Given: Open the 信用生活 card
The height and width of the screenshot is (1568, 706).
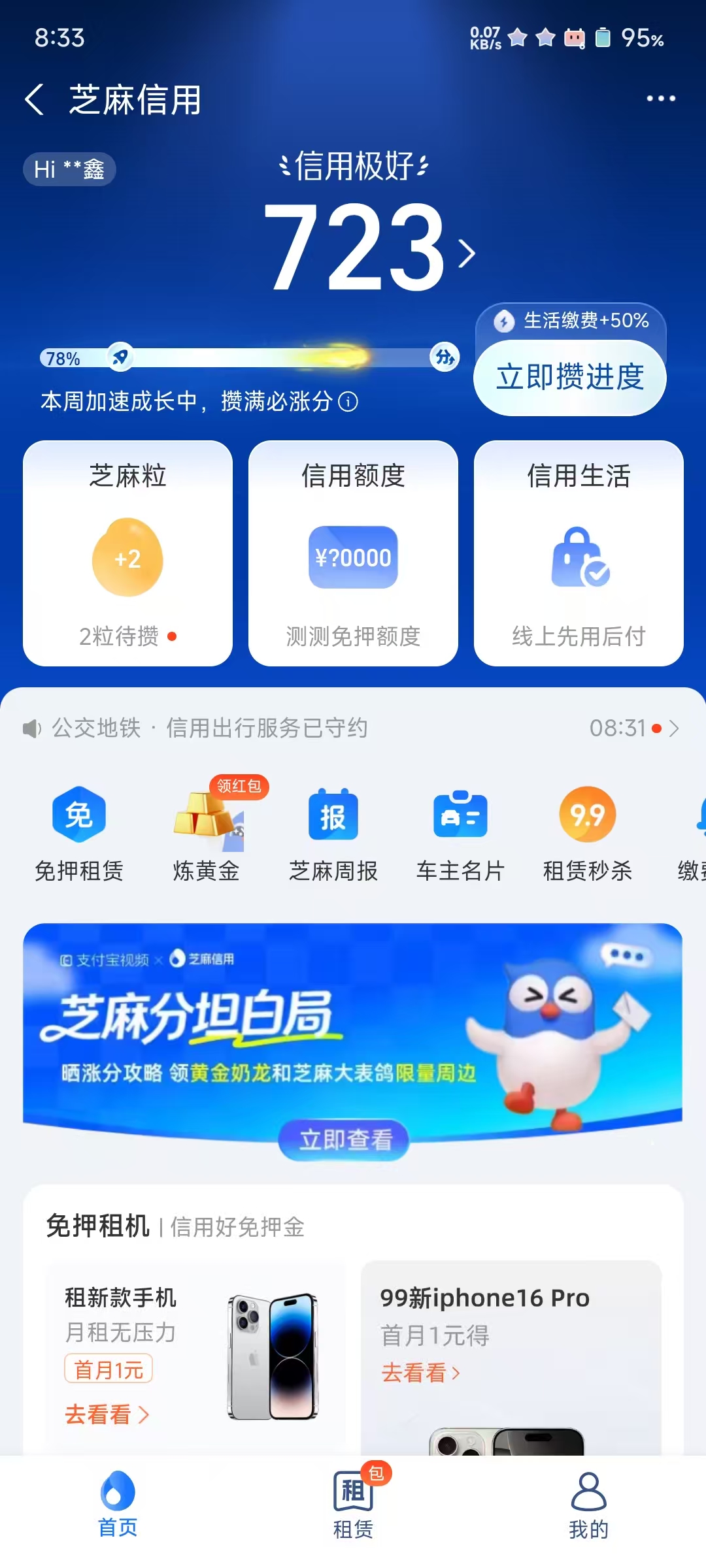Looking at the screenshot, I should [579, 553].
